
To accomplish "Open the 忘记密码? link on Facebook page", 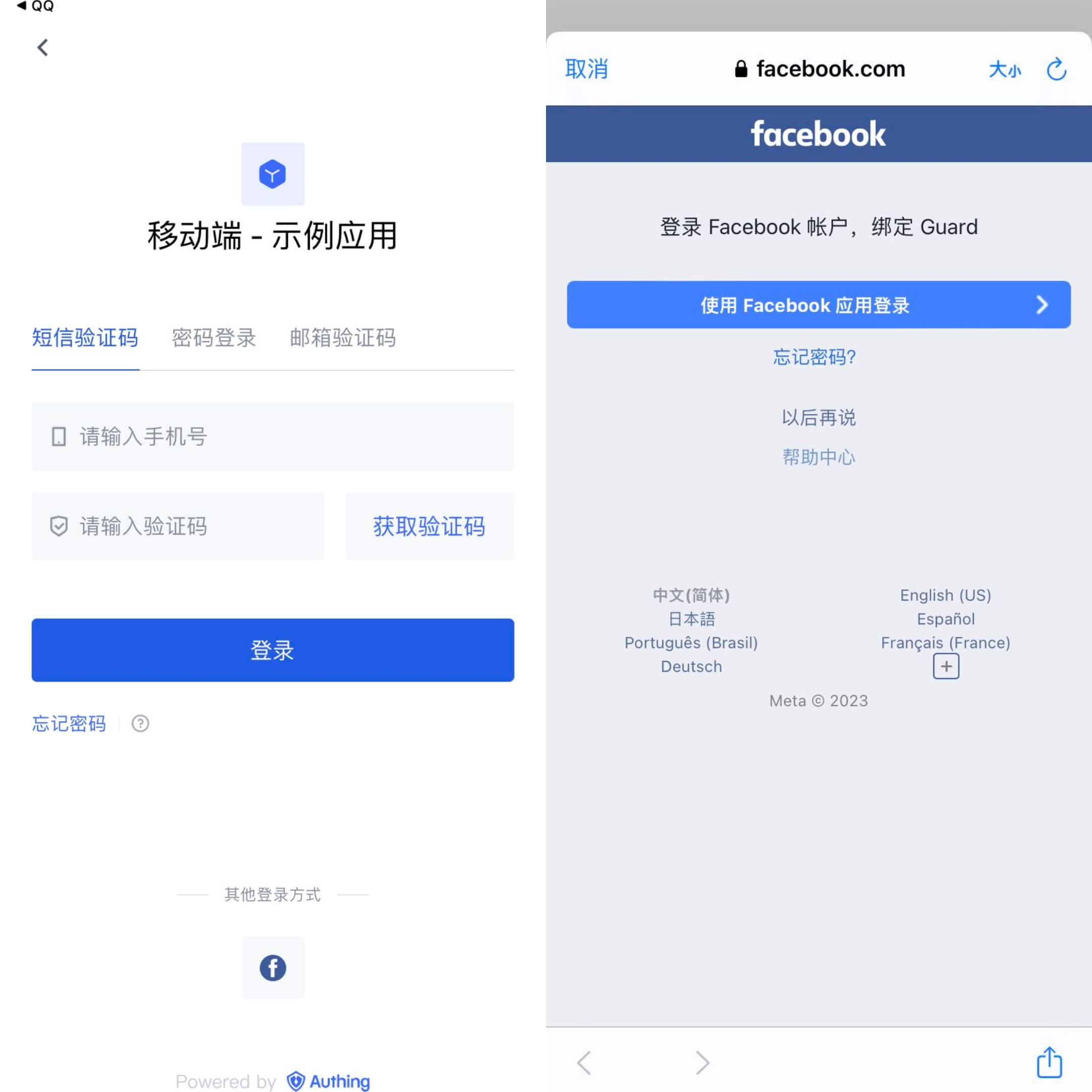I will (x=814, y=356).
